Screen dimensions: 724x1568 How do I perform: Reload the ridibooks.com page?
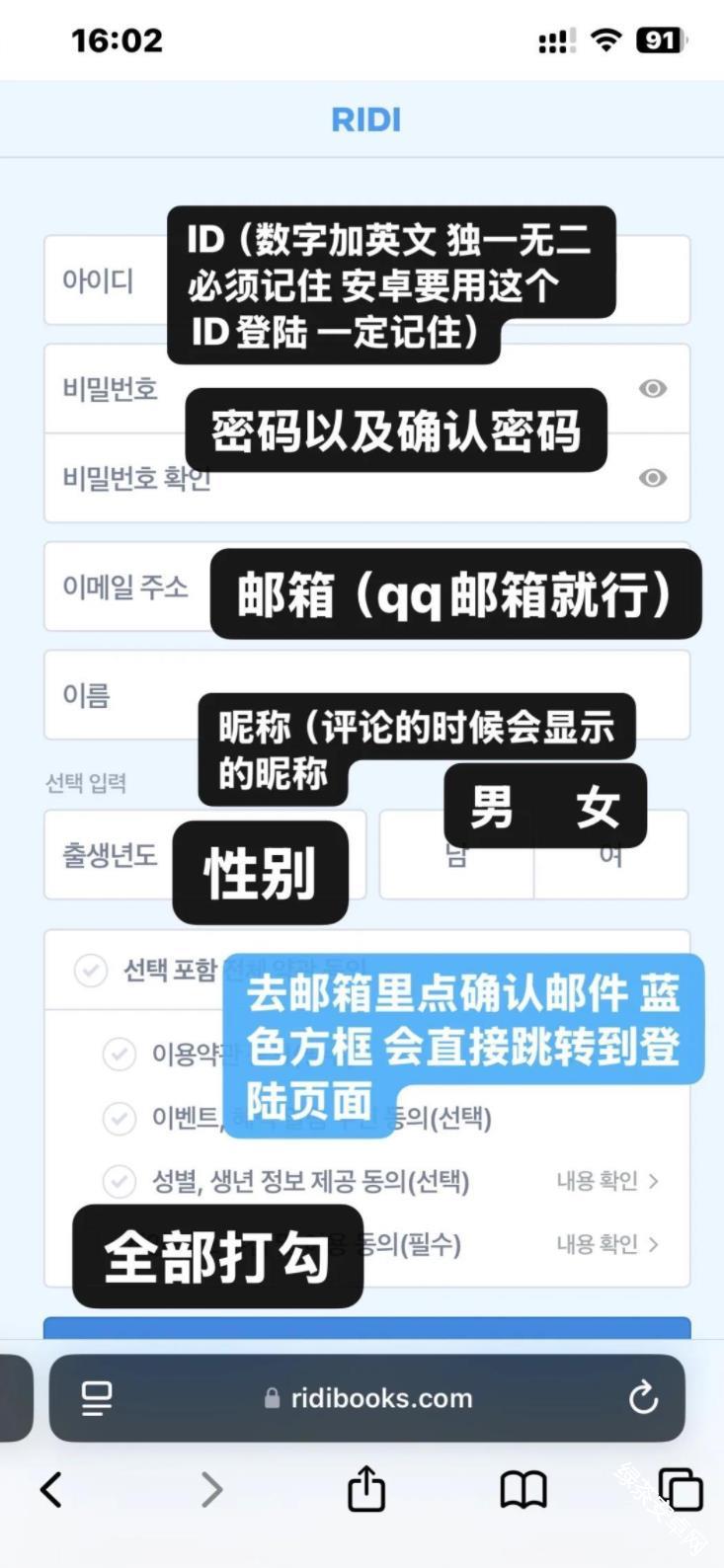[x=643, y=1397]
